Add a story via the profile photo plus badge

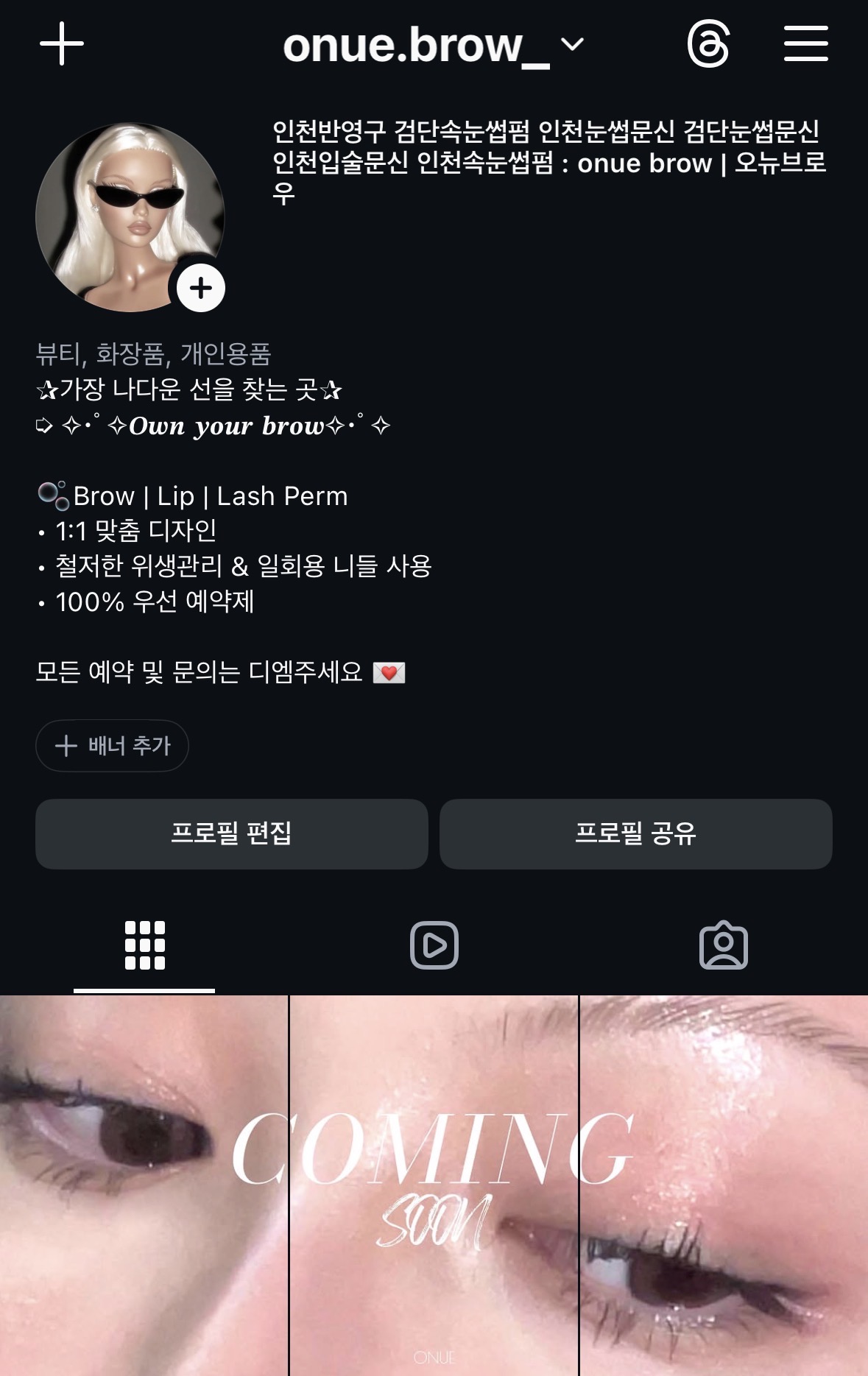200,288
